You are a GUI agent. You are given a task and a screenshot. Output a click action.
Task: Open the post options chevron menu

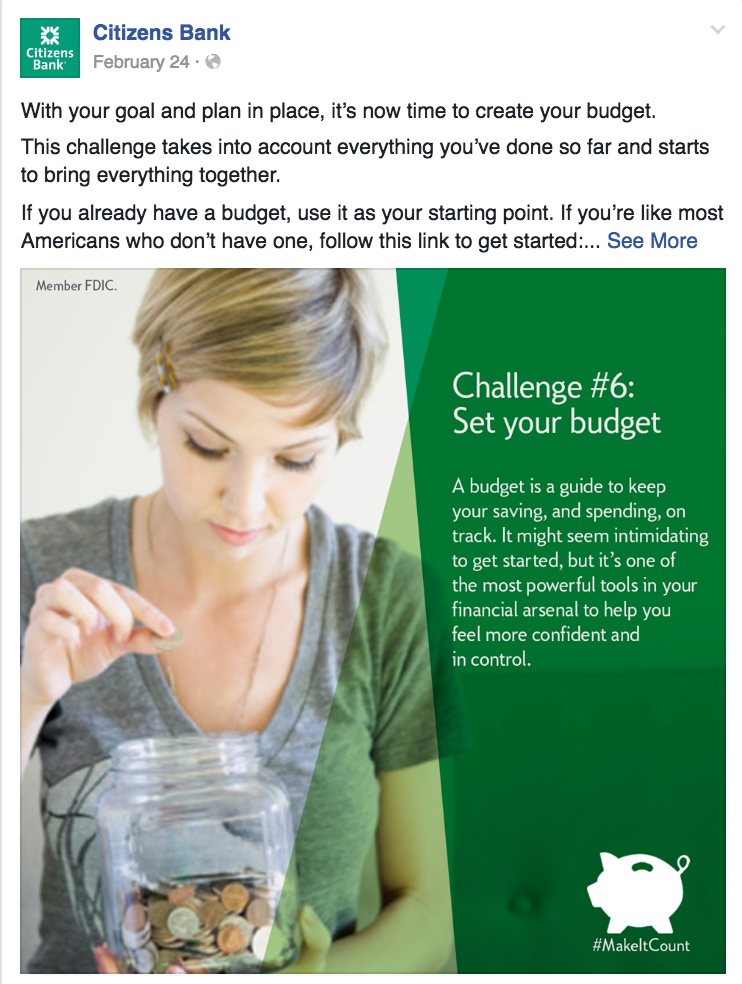[716, 30]
